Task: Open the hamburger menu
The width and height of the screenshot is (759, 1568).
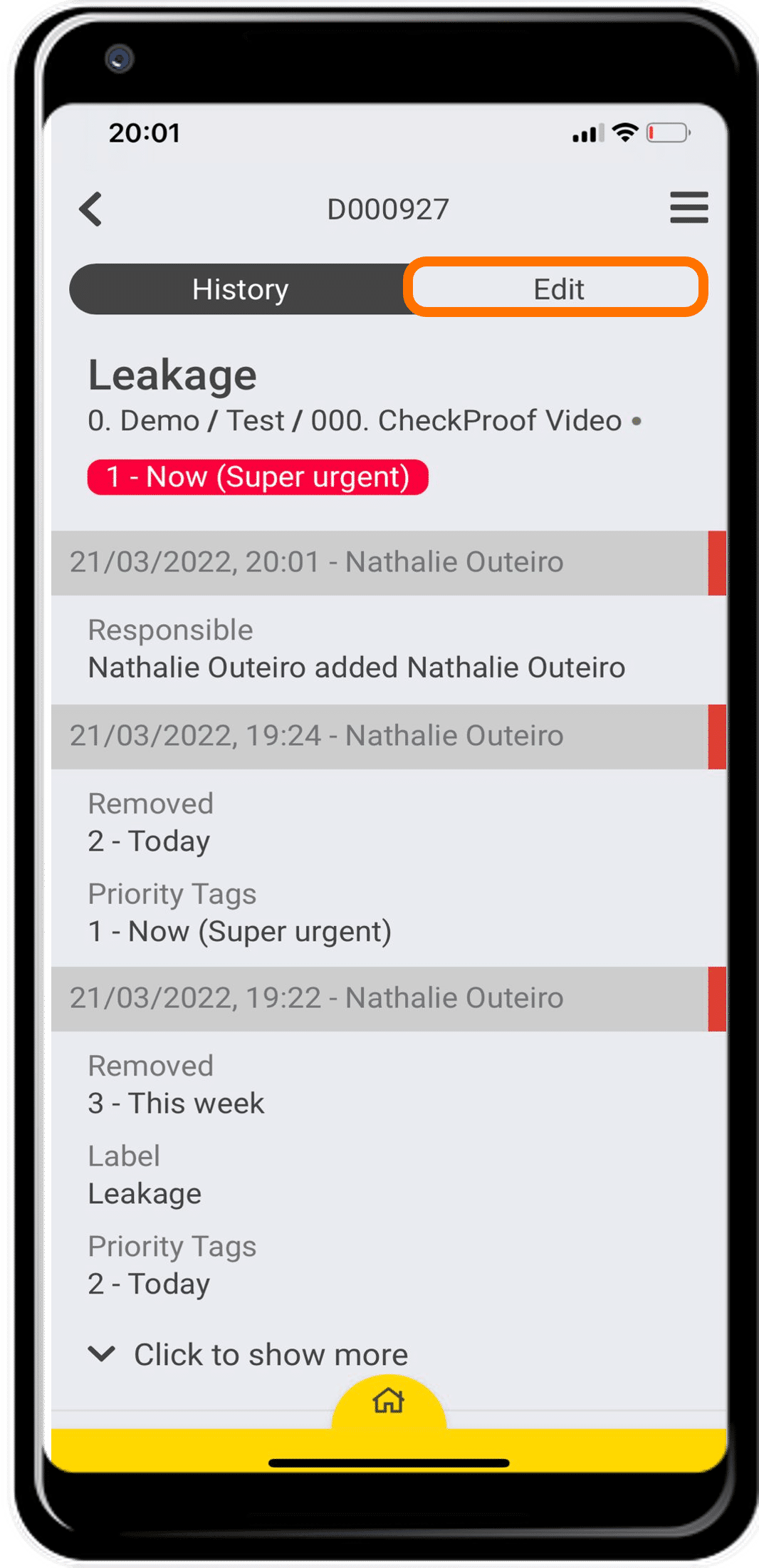Action: click(688, 207)
